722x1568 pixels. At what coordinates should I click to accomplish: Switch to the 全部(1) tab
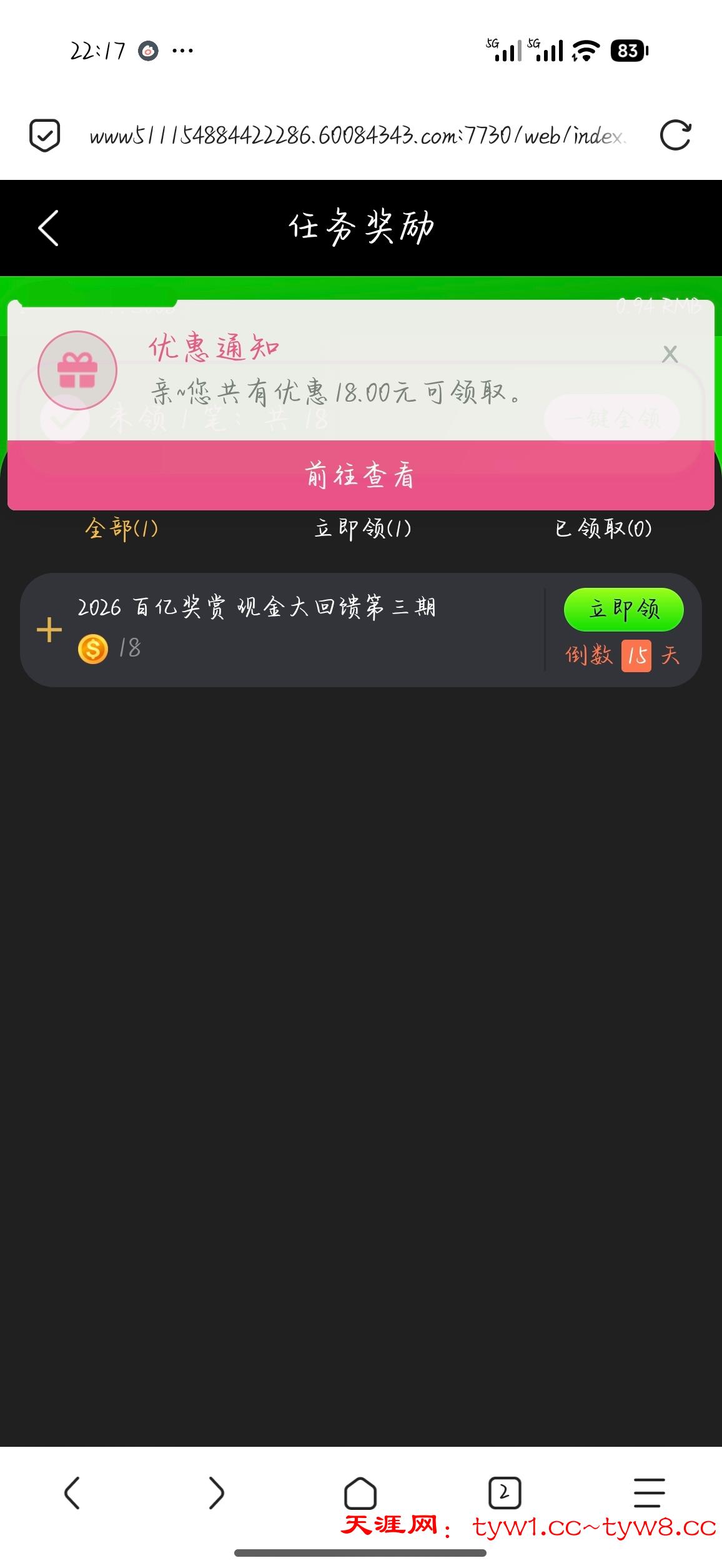(x=121, y=528)
